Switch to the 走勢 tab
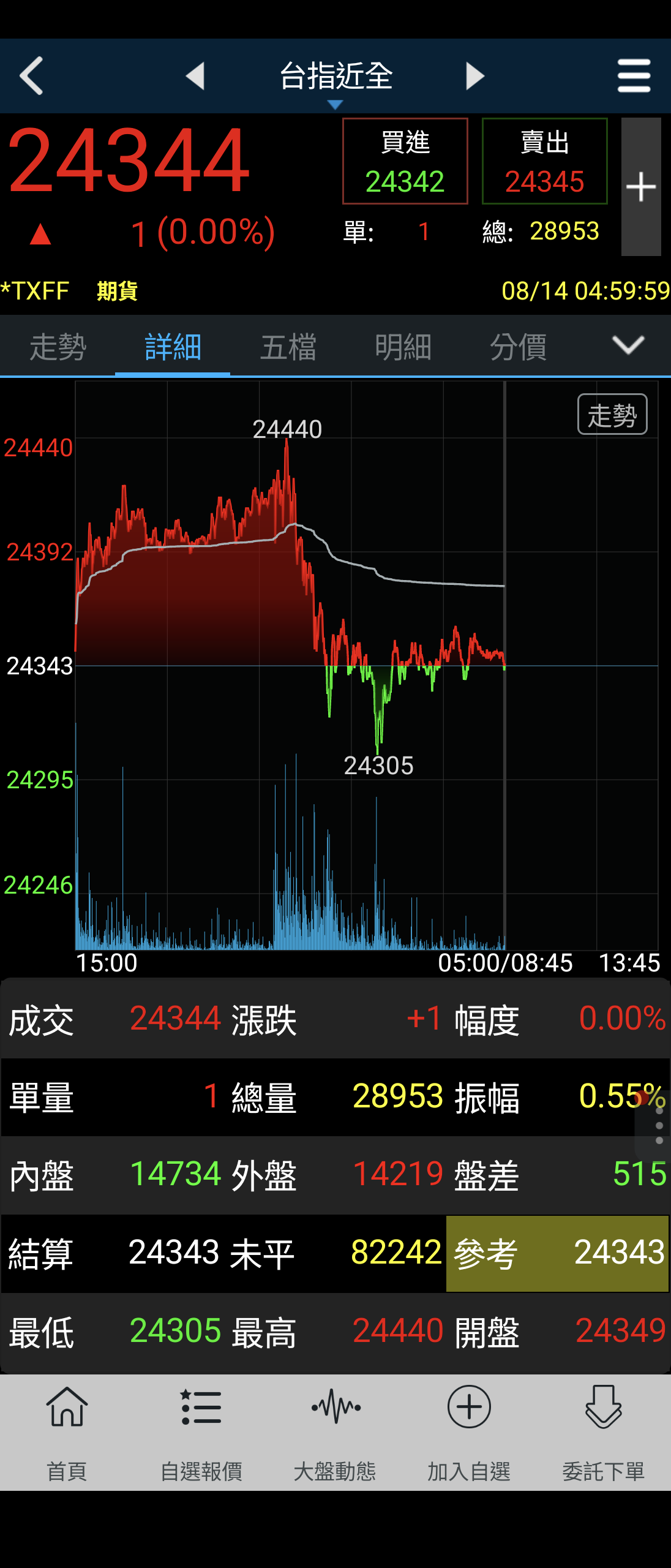This screenshot has height=1568, width=671. pyautogui.click(x=58, y=347)
